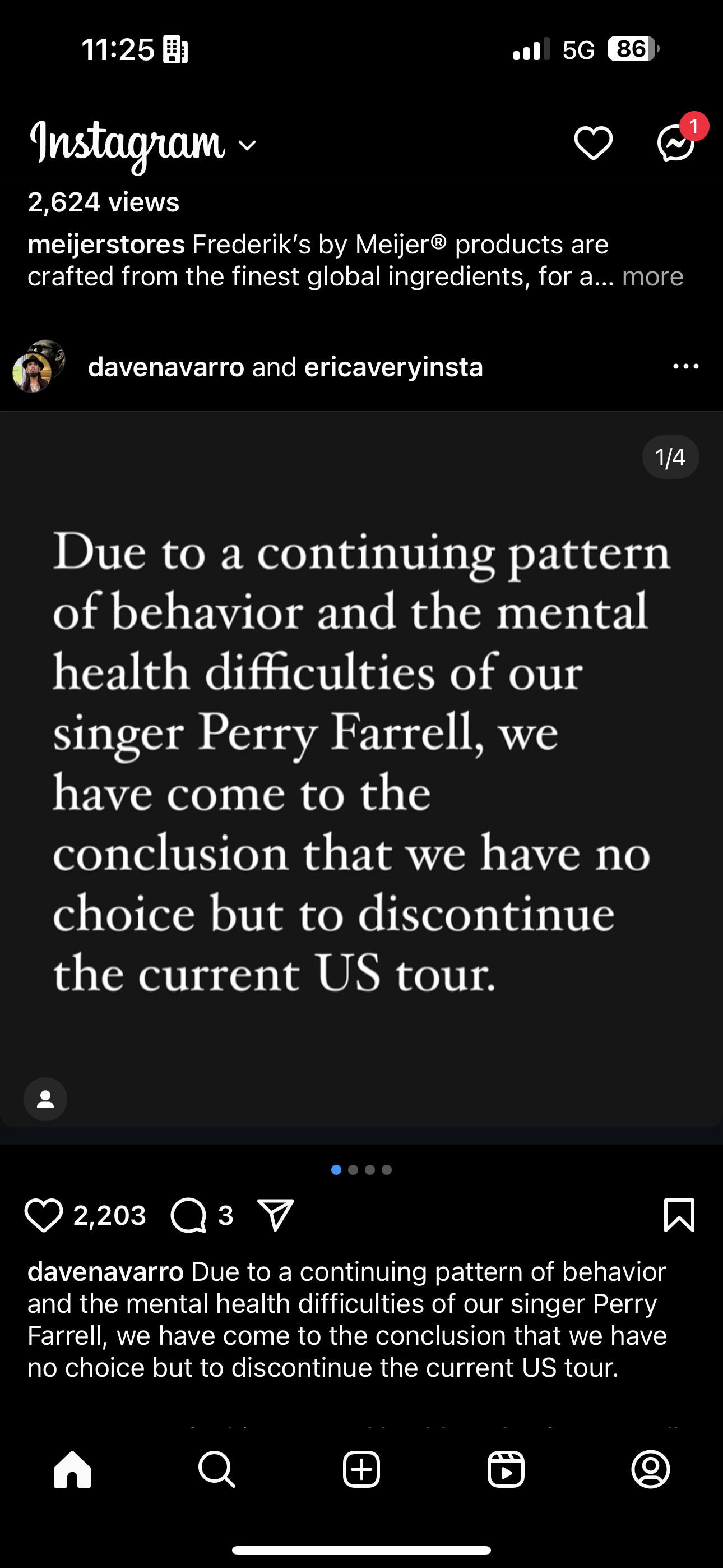Open Messenger direct messages
Image resolution: width=723 pixels, height=1568 pixels.
click(x=676, y=143)
